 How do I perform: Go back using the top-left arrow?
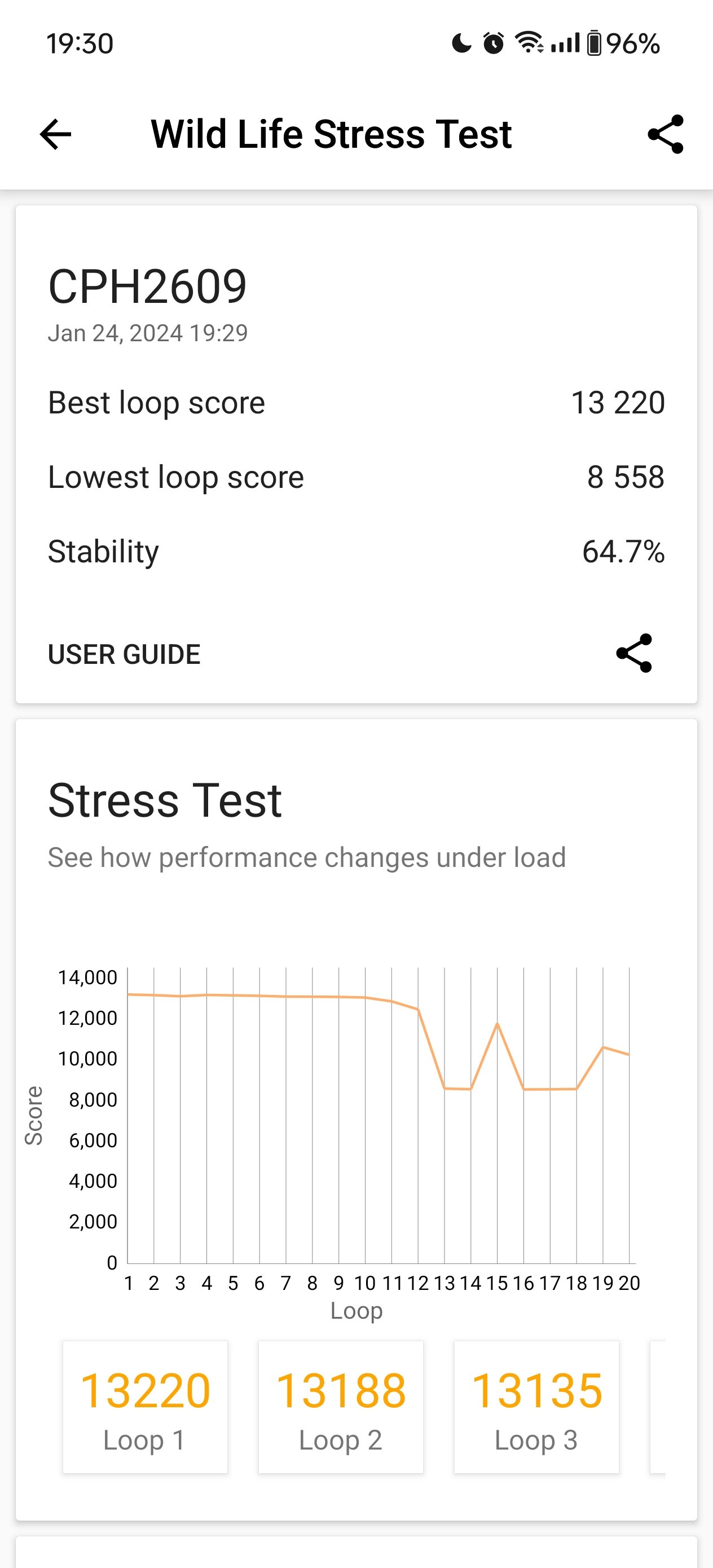point(55,134)
